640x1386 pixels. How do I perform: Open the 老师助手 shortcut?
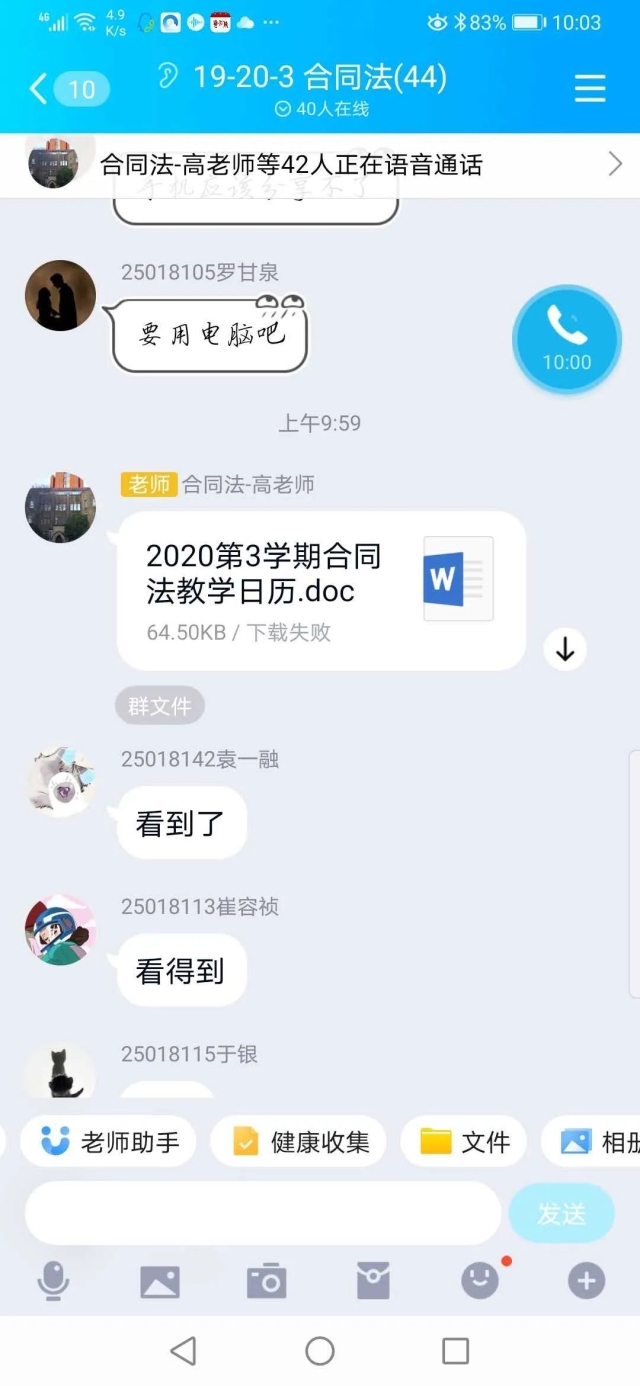[109, 1142]
